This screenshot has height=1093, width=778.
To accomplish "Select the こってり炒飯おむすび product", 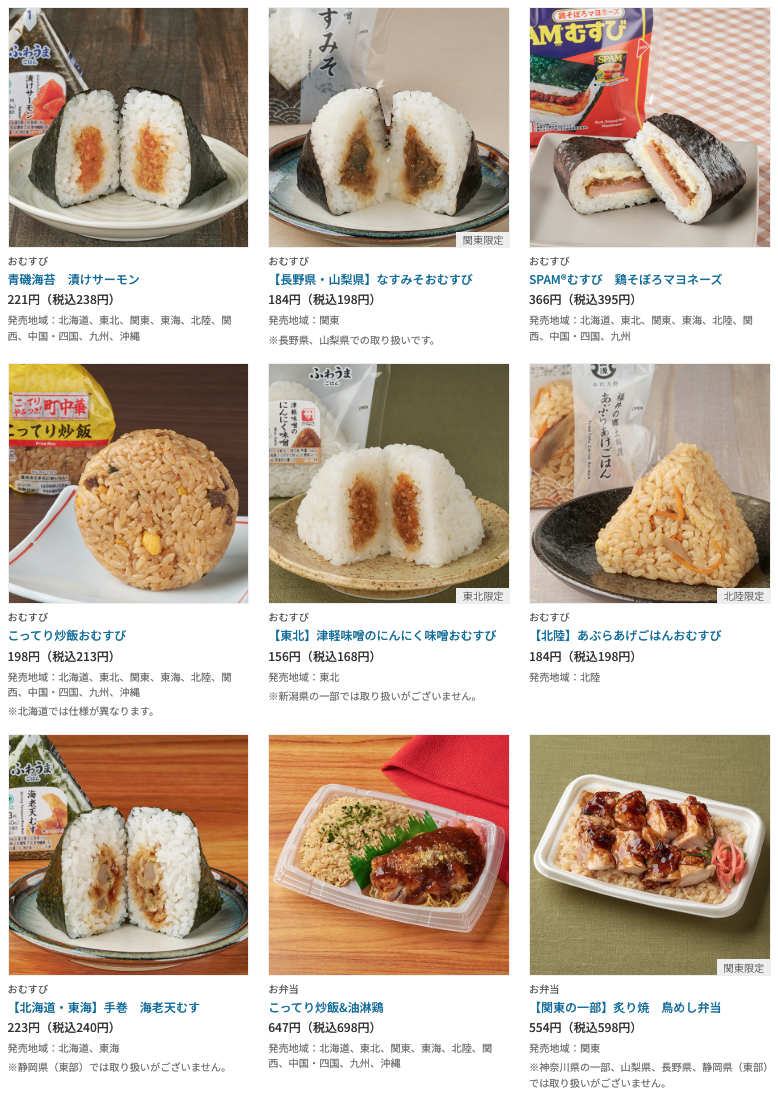I will (x=67, y=635).
